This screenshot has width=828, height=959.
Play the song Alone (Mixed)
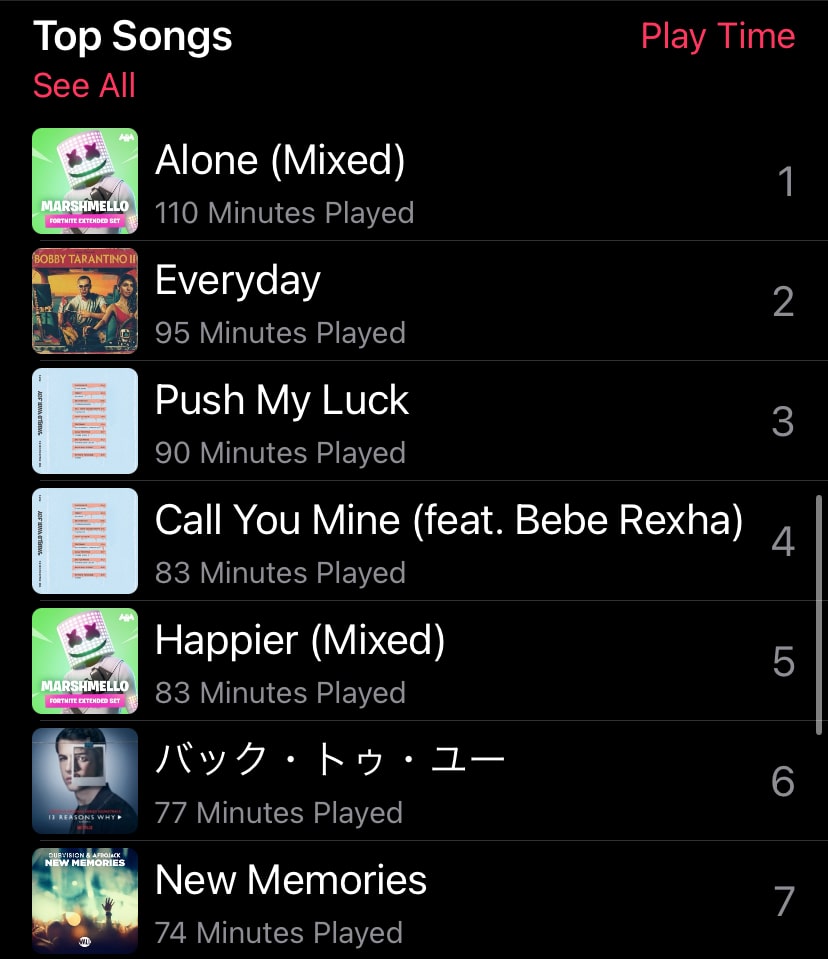280,160
